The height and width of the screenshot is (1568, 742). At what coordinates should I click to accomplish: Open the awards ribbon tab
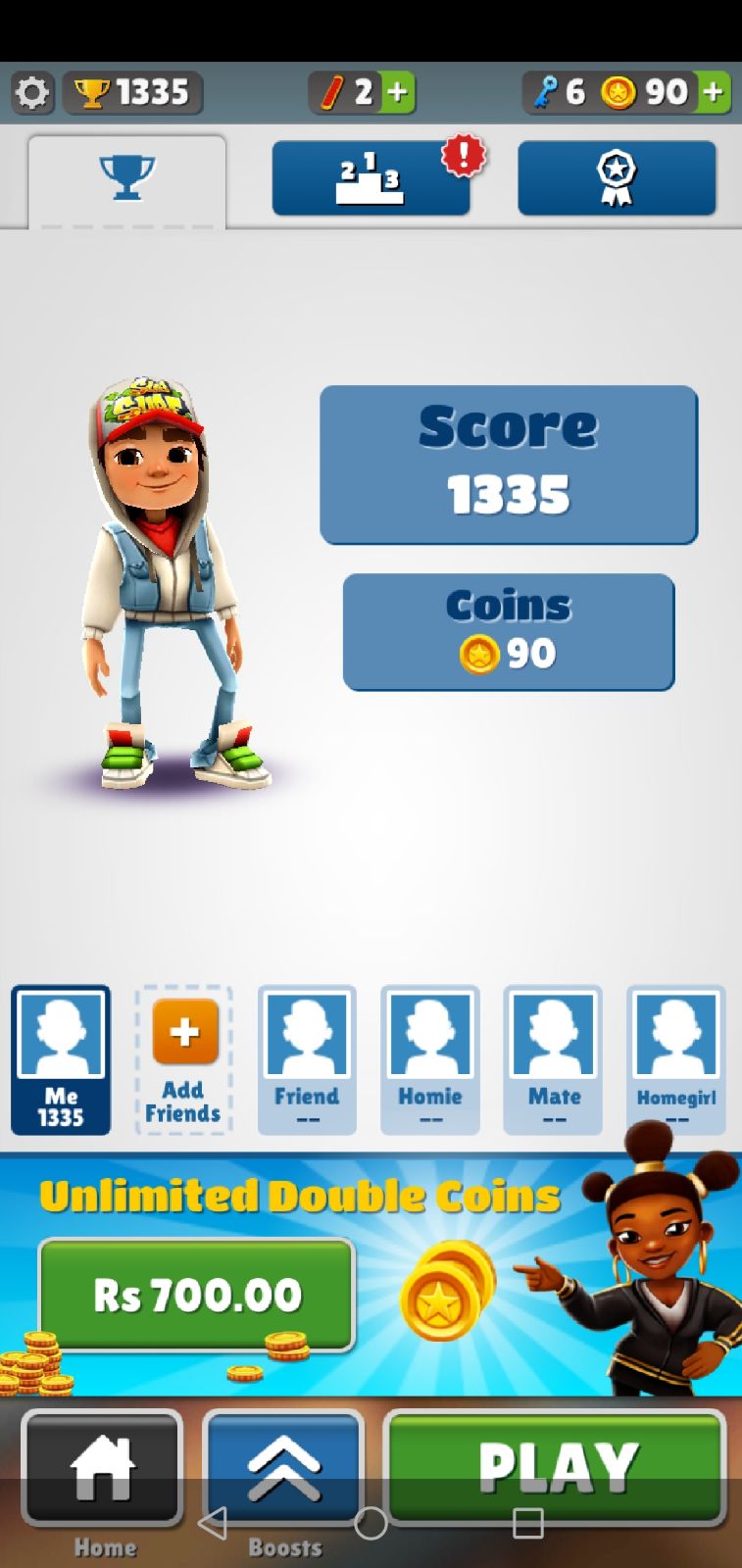(617, 178)
